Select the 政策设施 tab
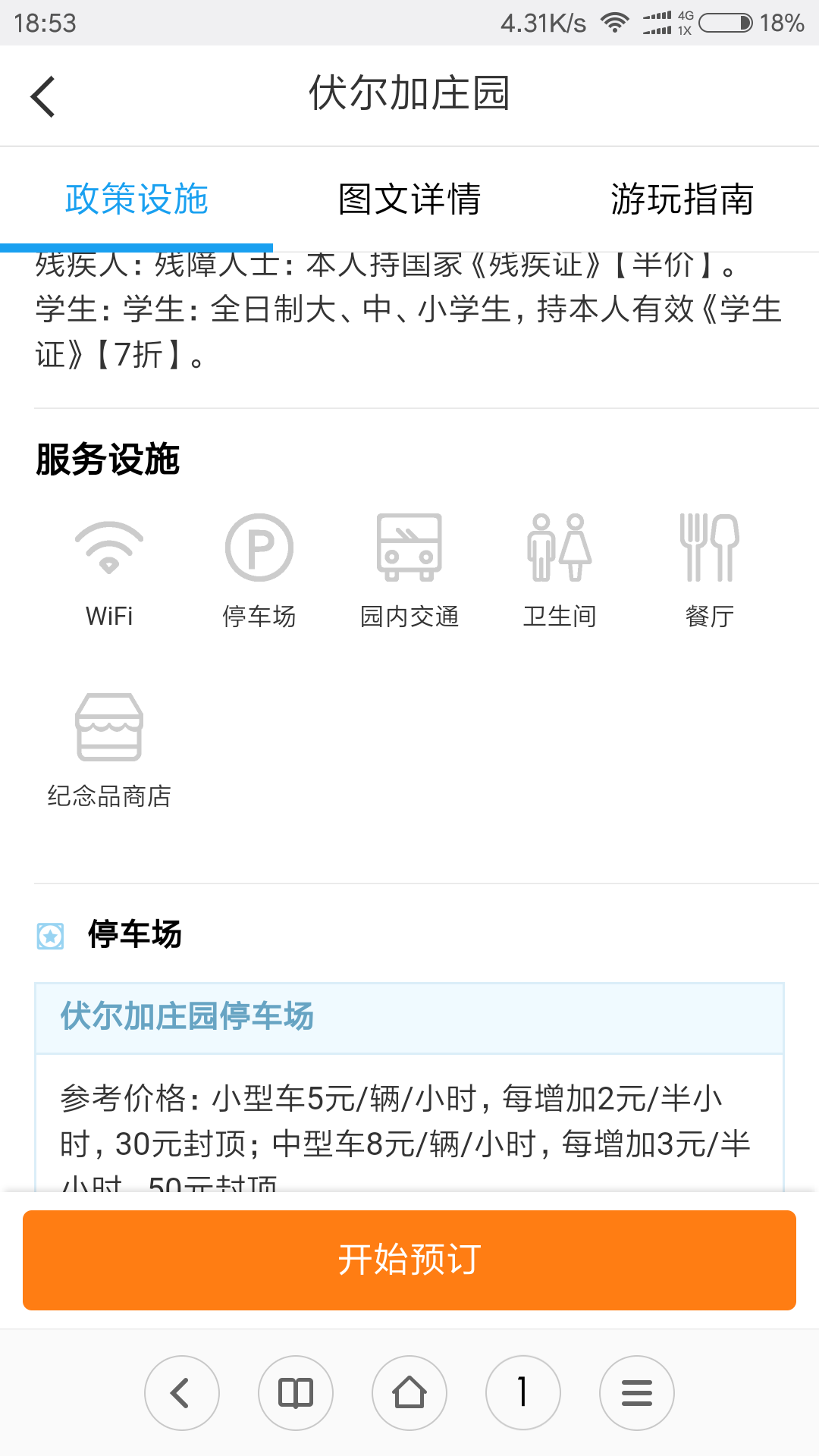Screen dimensions: 819x1456 136,199
